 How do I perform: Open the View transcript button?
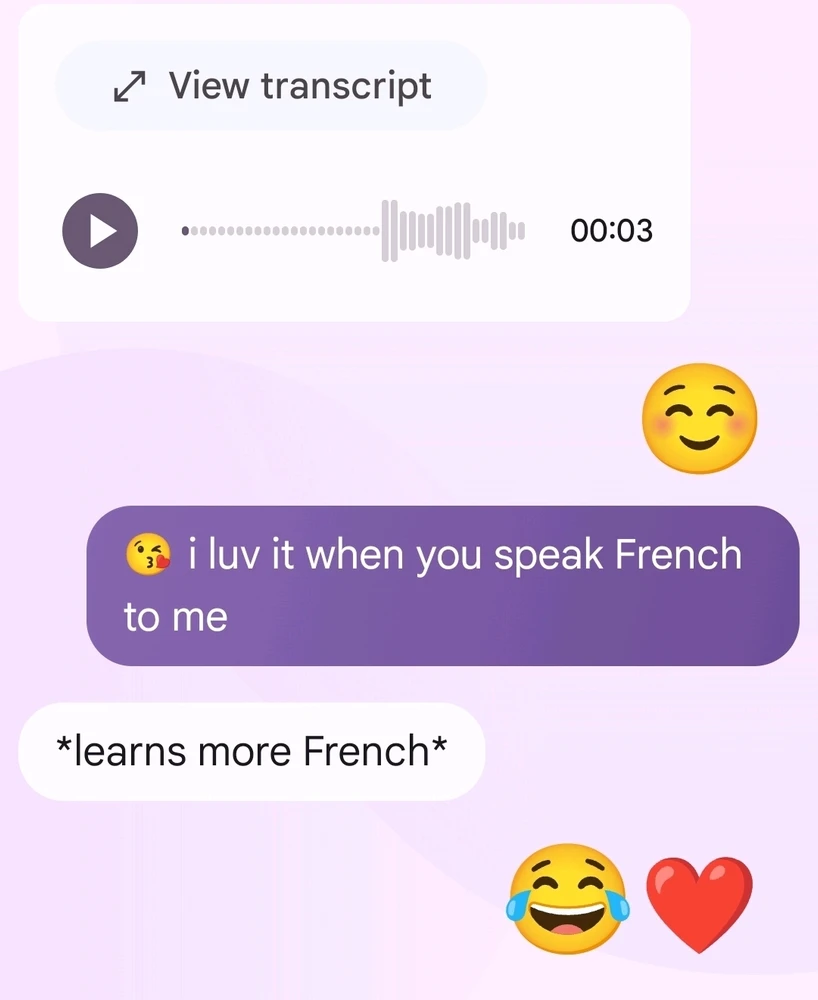tap(271, 86)
